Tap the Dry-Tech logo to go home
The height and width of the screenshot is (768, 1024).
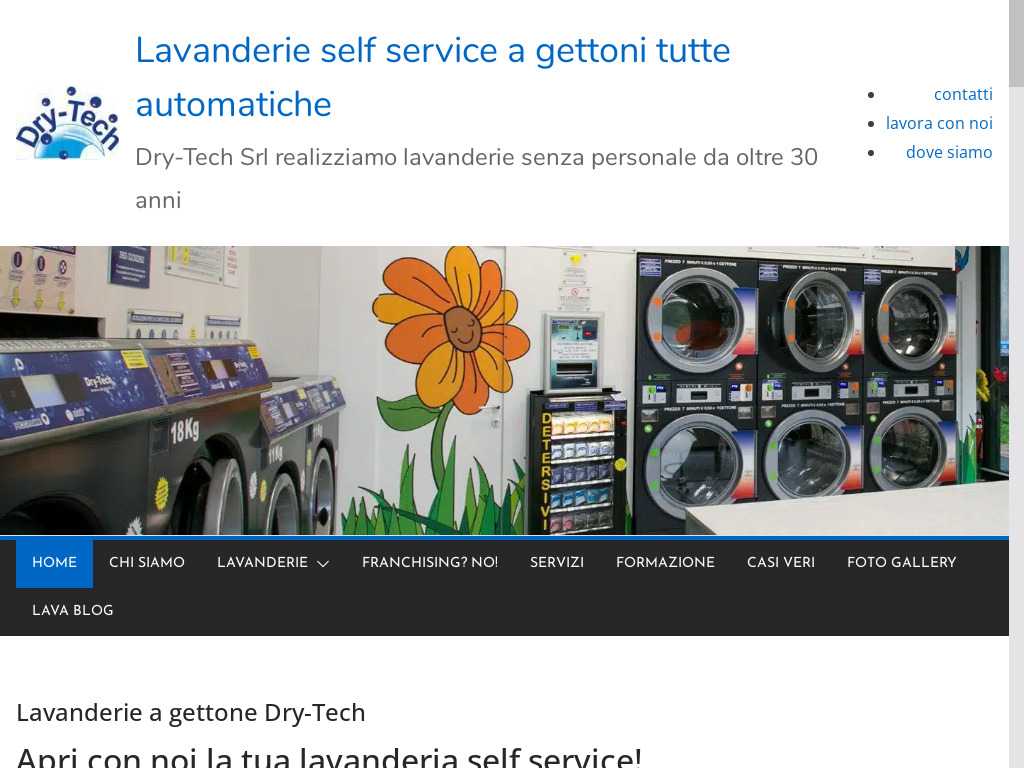pos(67,123)
